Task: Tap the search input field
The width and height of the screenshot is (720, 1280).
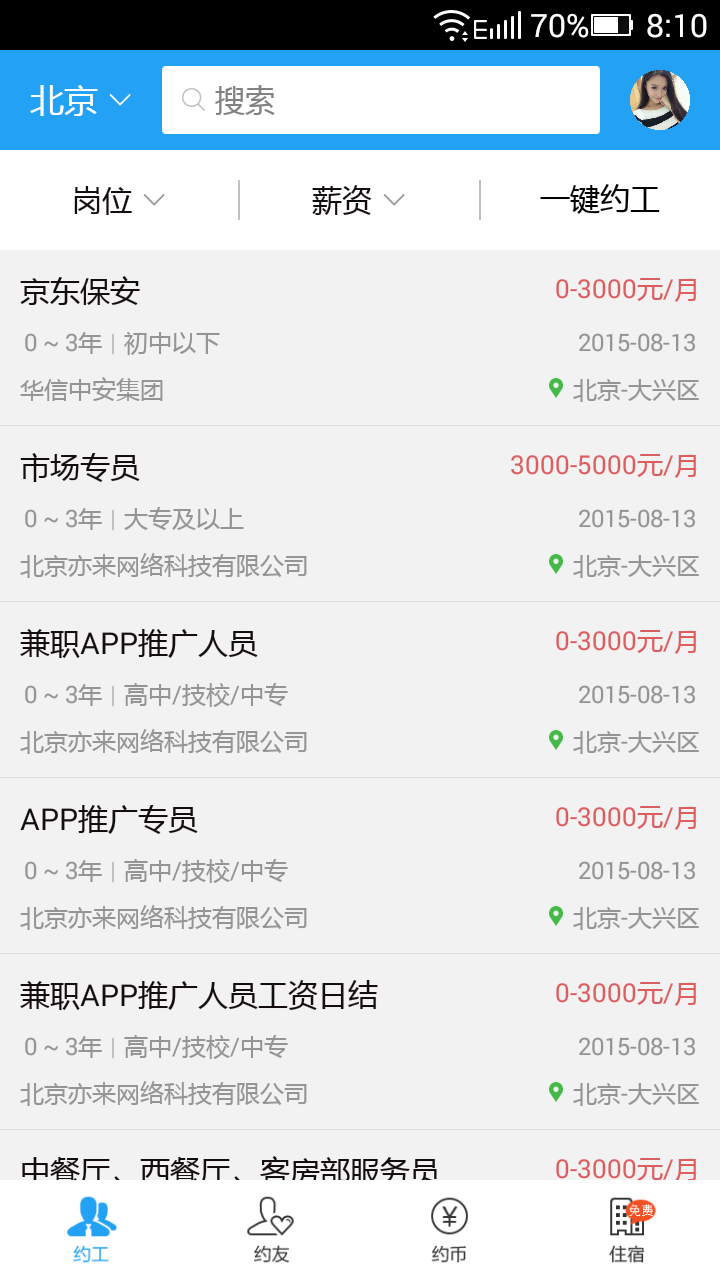Action: point(380,99)
